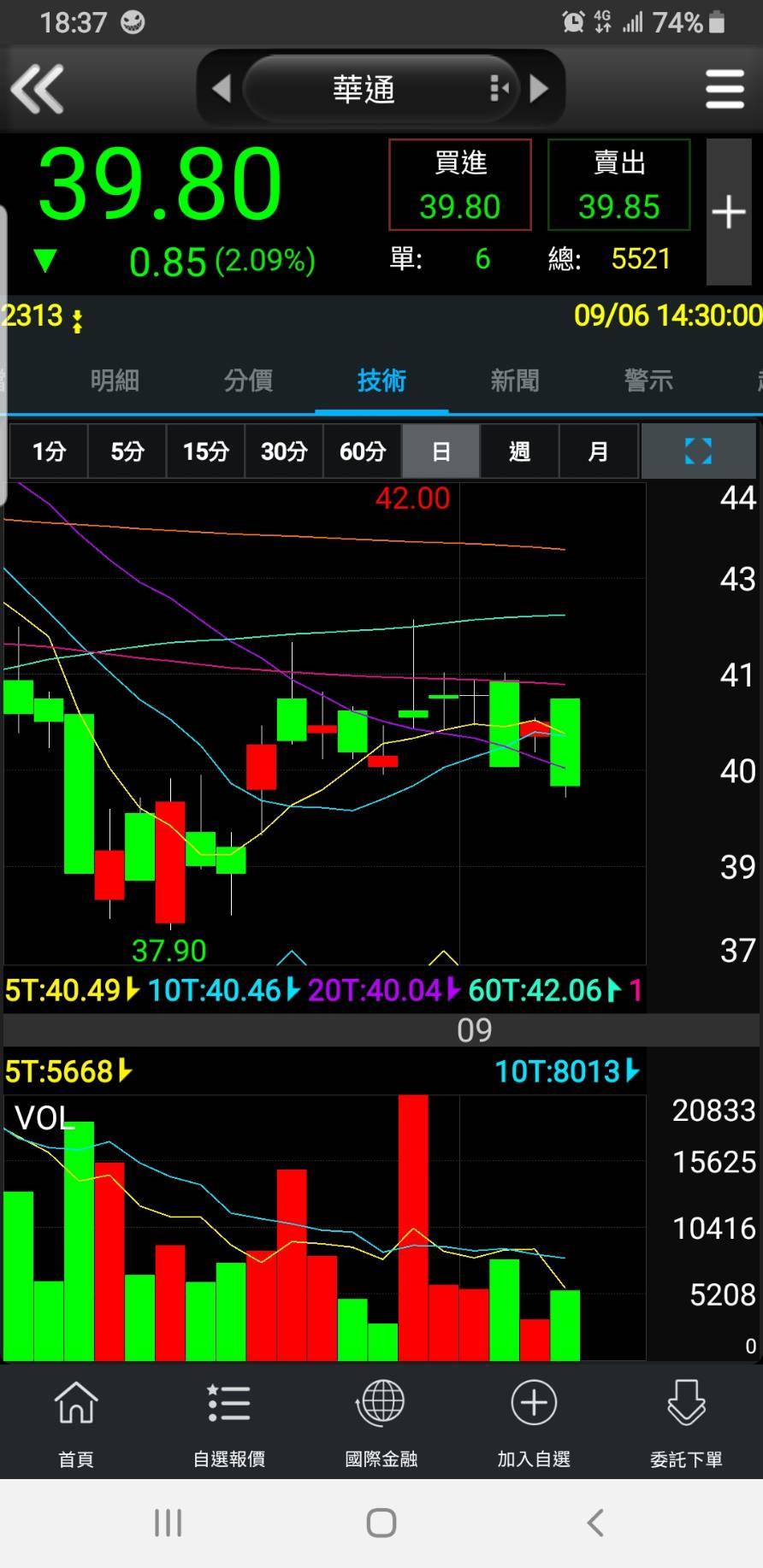
Task: Open the 警示 alerts tab
Action: click(648, 380)
